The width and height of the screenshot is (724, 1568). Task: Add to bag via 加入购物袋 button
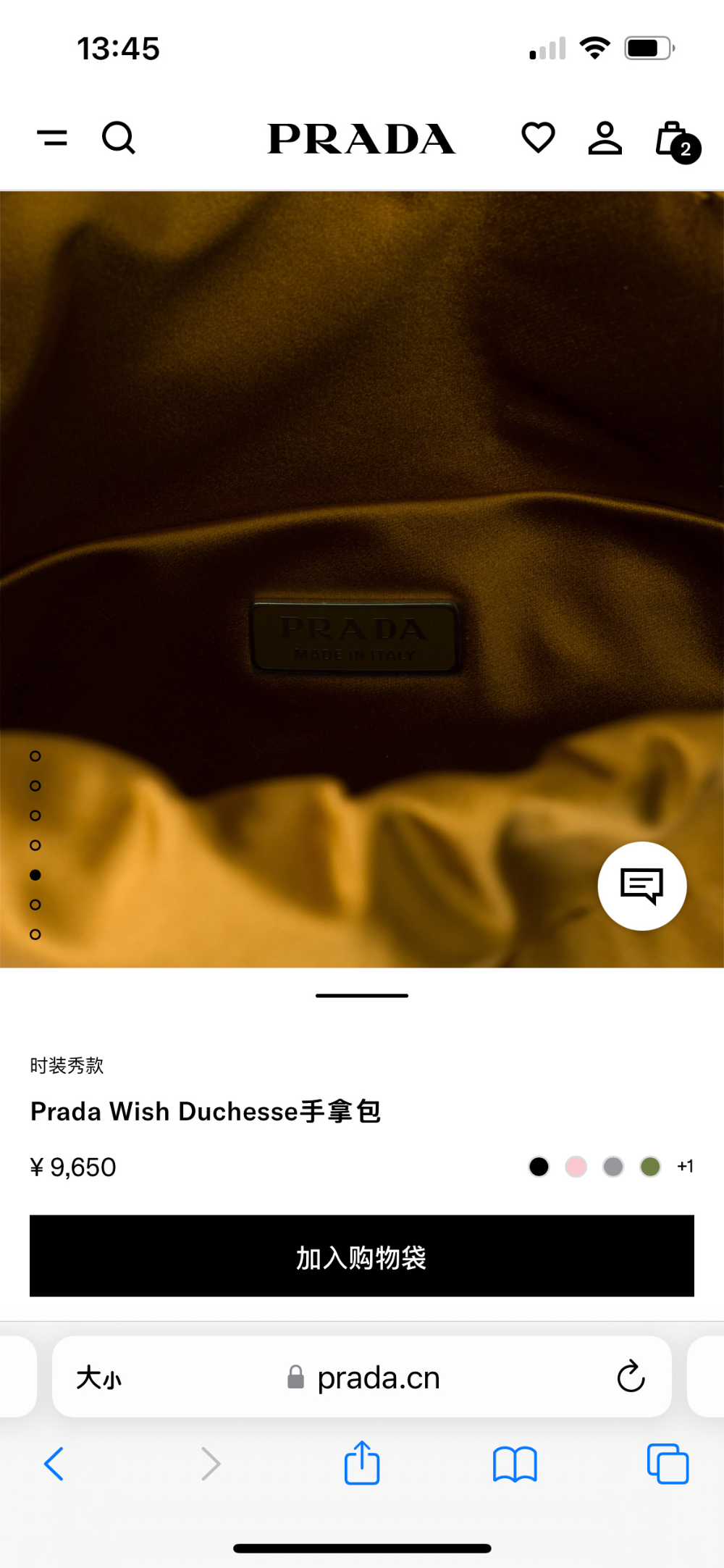[362, 1256]
